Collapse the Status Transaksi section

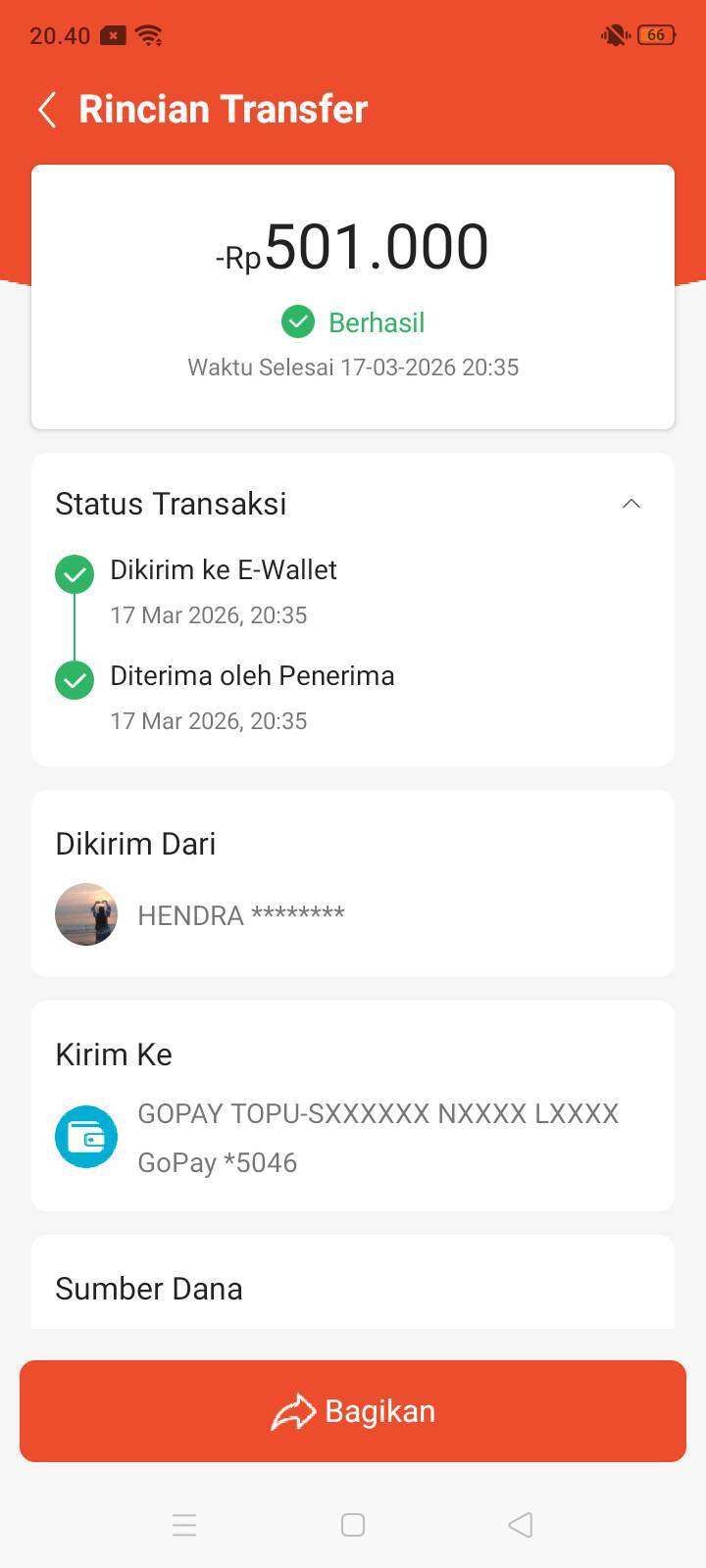click(x=631, y=504)
